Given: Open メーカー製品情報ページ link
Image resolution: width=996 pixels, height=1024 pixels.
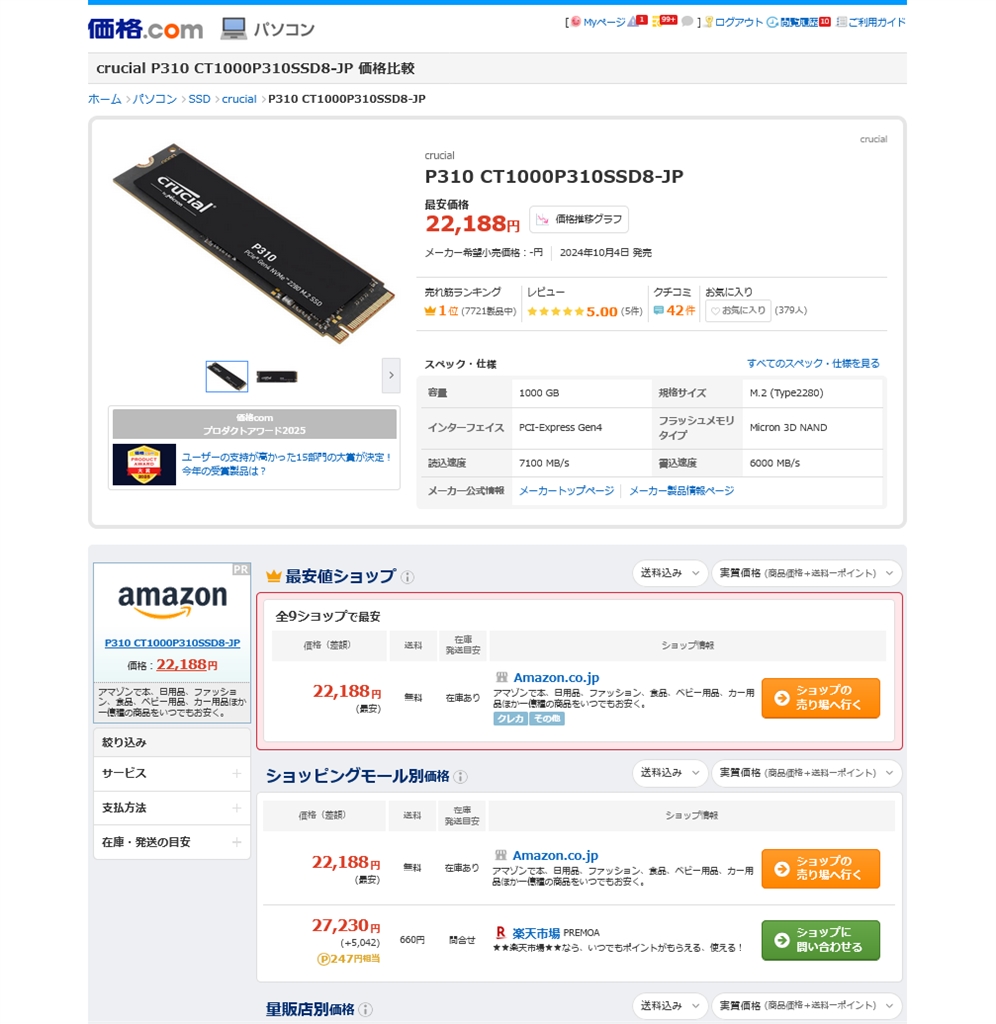Looking at the screenshot, I should click(x=681, y=491).
